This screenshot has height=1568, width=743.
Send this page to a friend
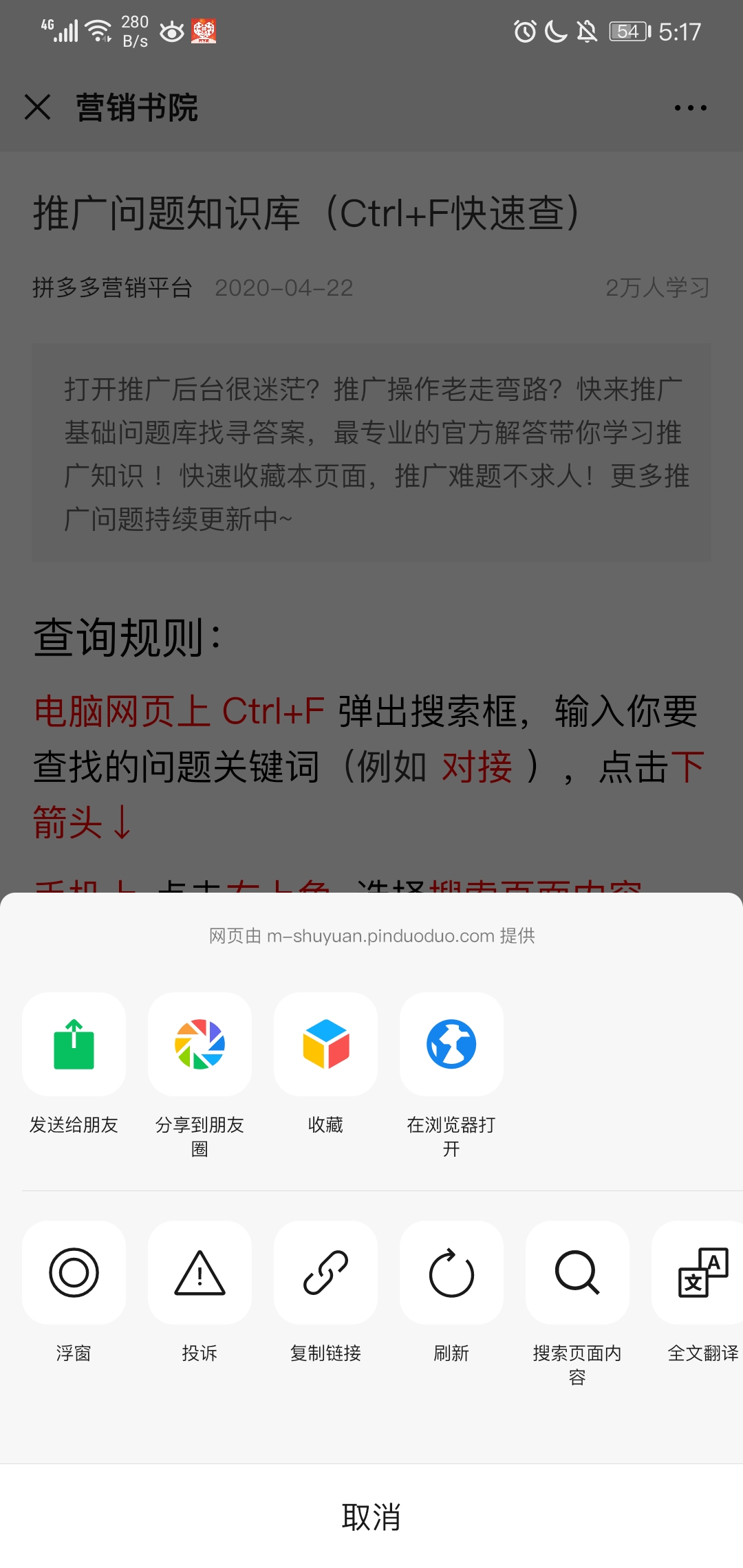click(74, 1045)
